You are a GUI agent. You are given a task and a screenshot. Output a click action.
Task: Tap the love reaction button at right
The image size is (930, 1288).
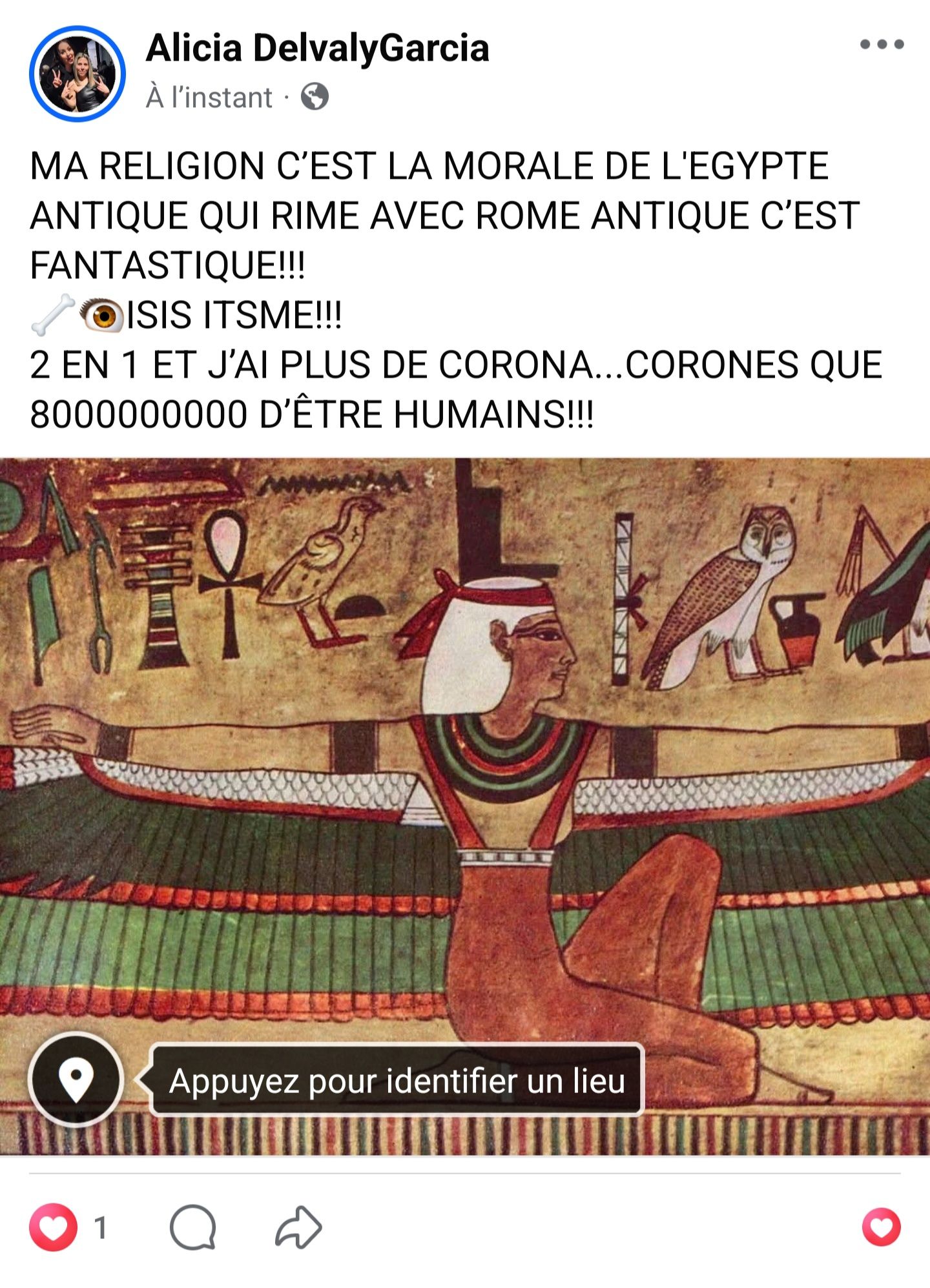(881, 1227)
